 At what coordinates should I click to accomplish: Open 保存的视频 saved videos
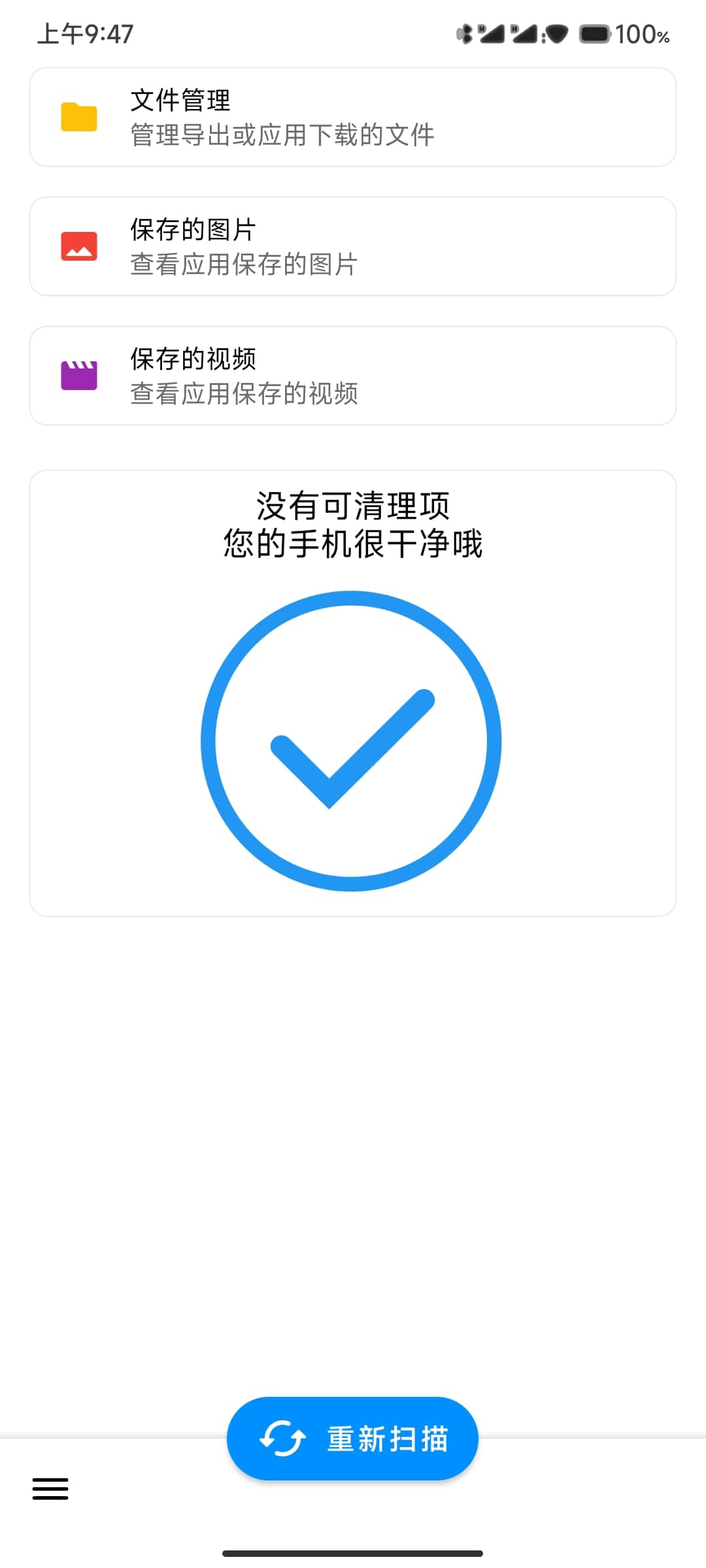(353, 376)
